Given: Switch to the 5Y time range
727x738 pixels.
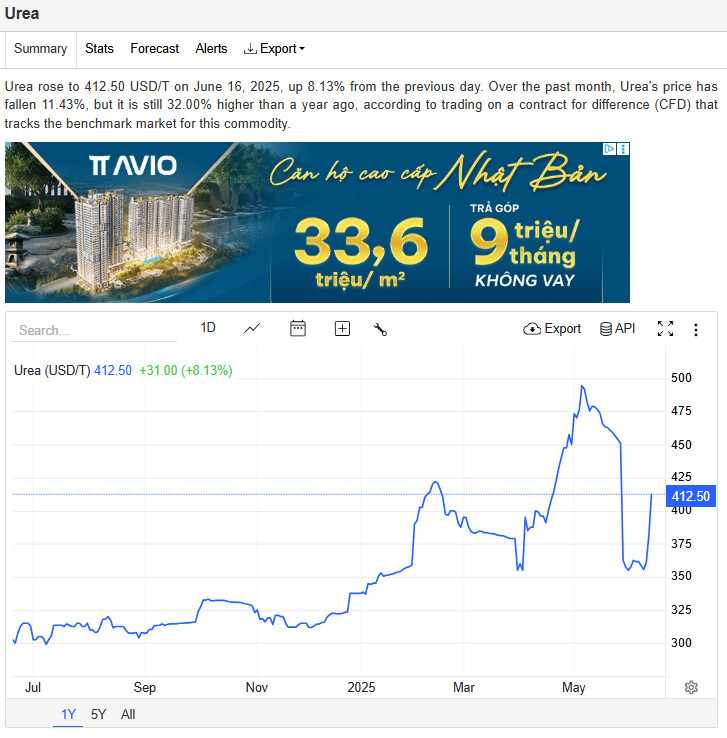Looking at the screenshot, I should (x=98, y=714).
